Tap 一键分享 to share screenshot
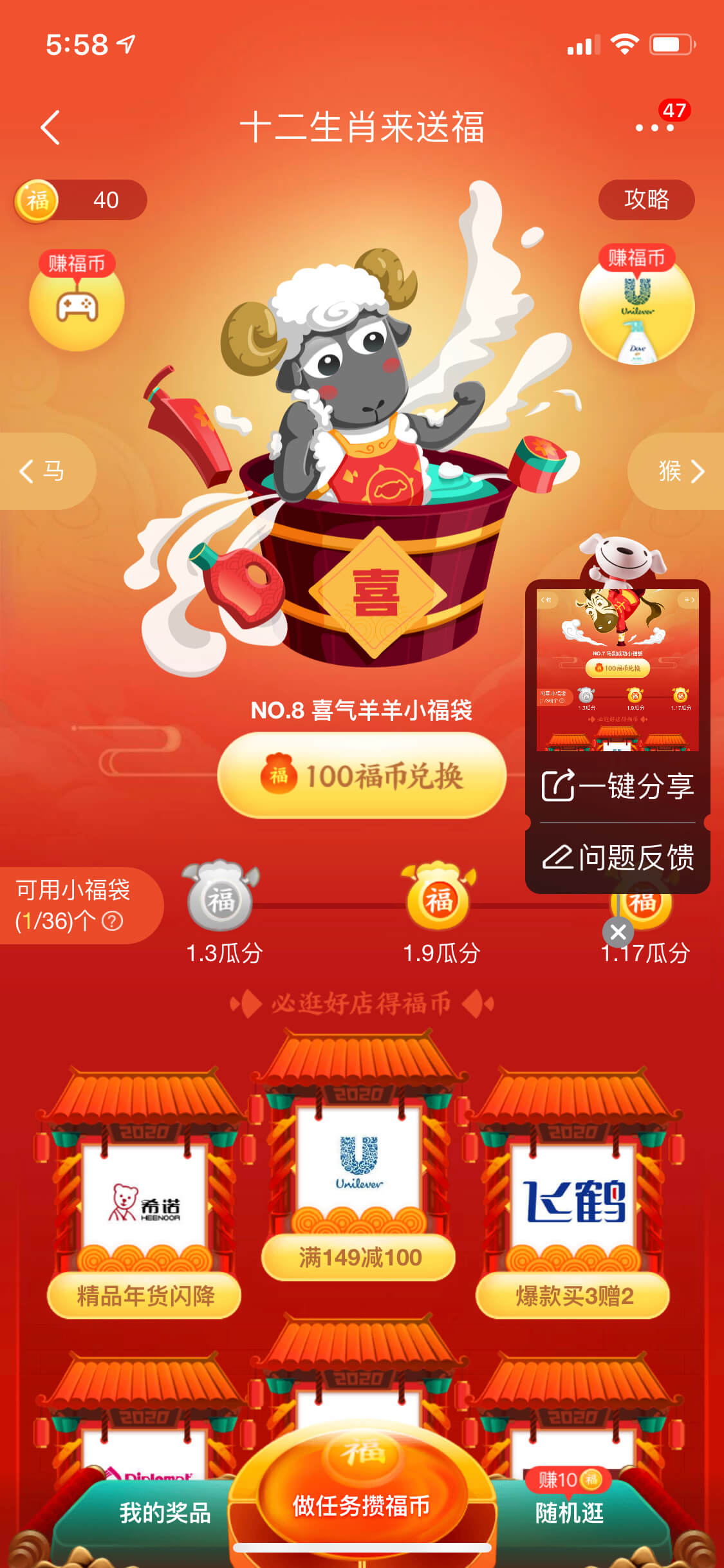This screenshot has width=724, height=1568. 618,786
